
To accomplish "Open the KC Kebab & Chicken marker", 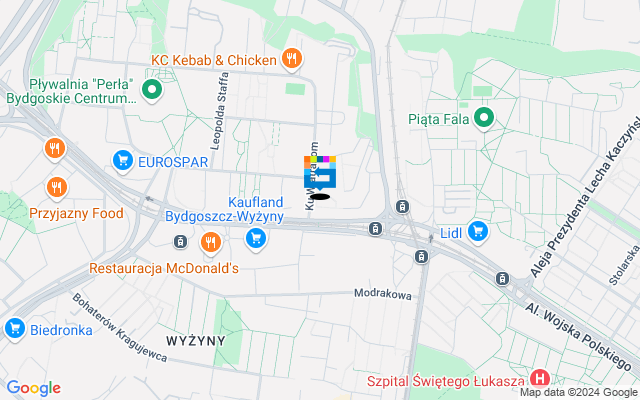I will click(292, 59).
